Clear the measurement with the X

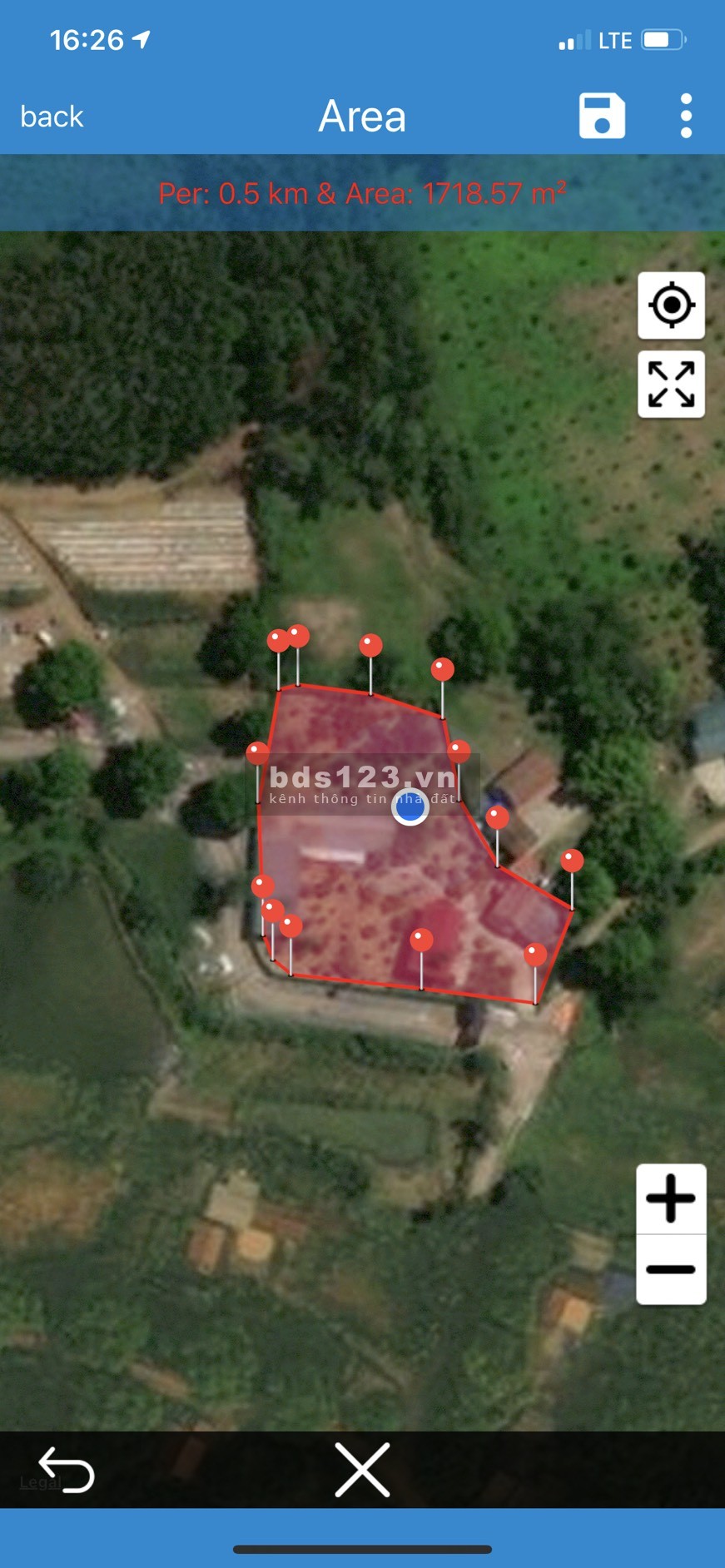coord(362,1470)
